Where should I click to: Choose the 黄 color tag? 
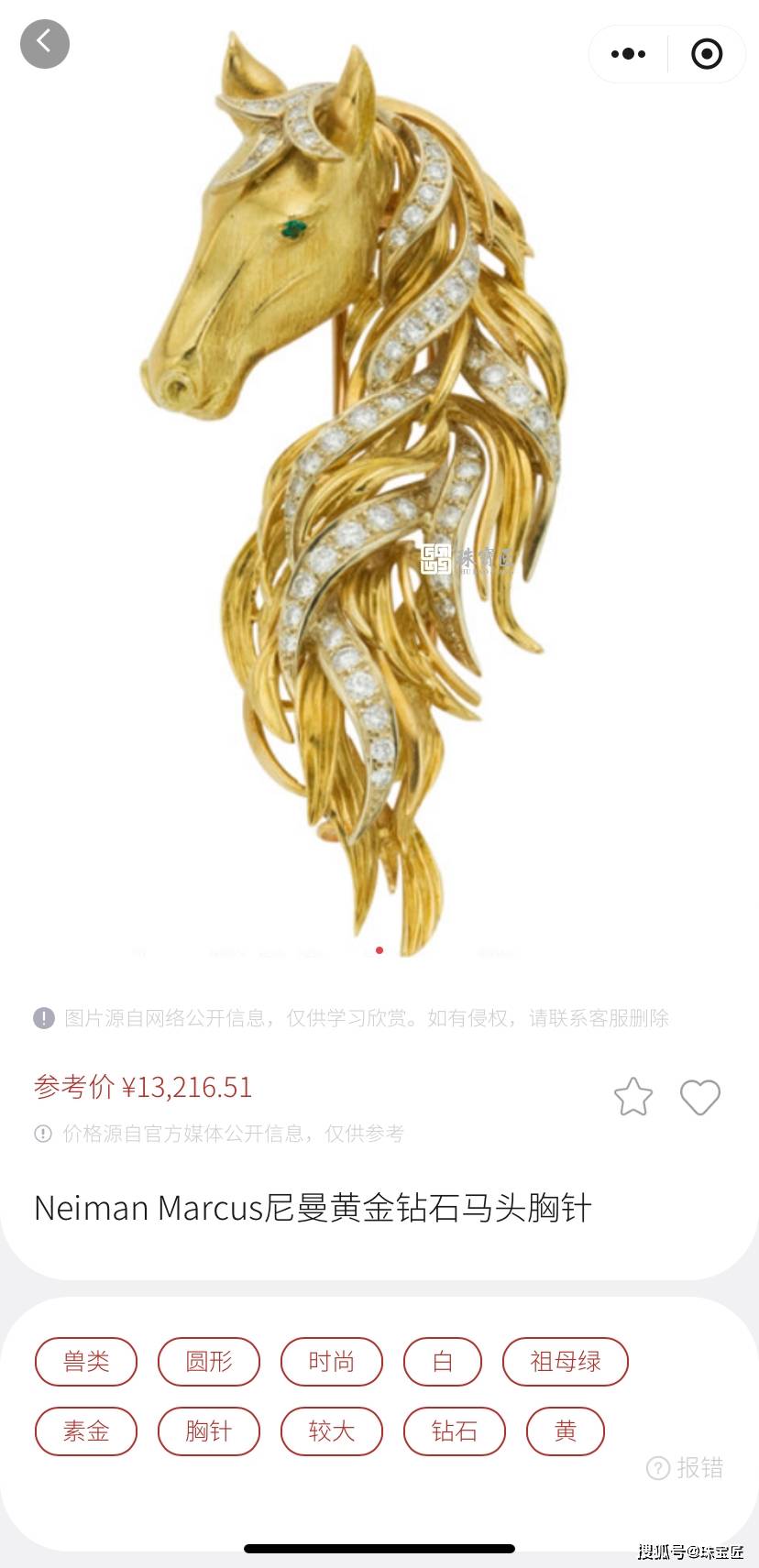point(565,1431)
